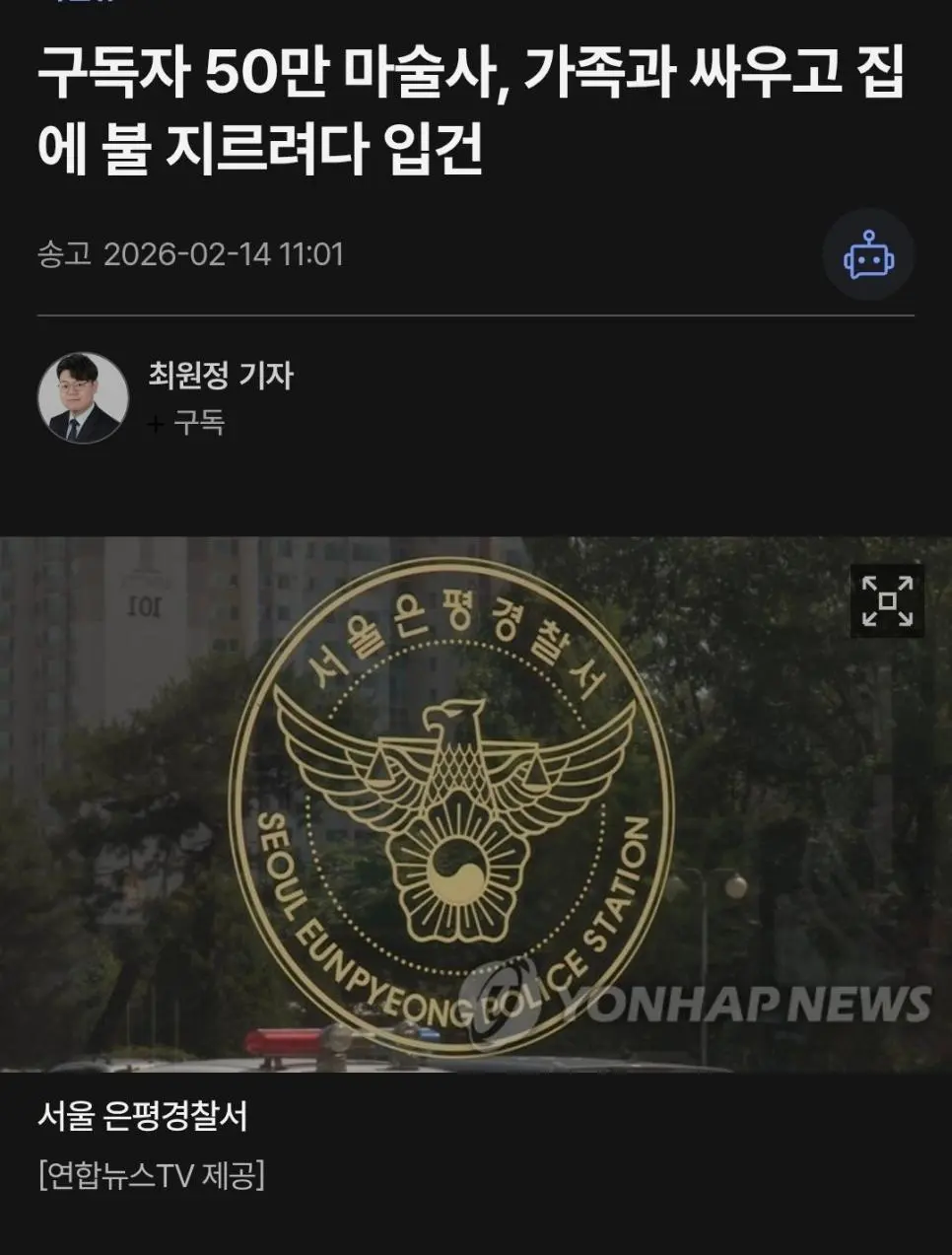Image resolution: width=952 pixels, height=1255 pixels.
Task: Expand the police station image to fullscreen
Action: pyautogui.click(x=887, y=600)
